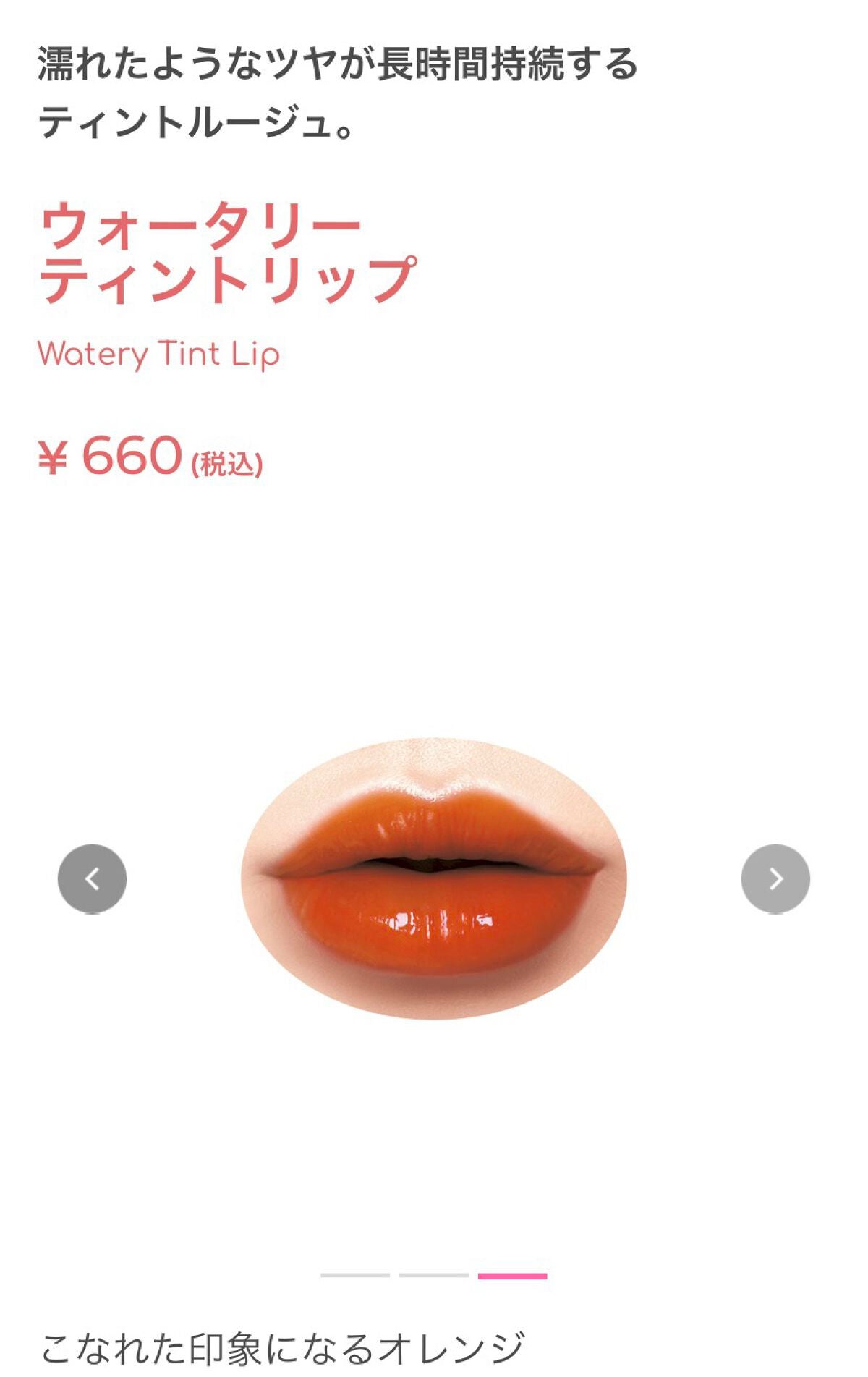Viewport: 868px width, 1377px height.
Task: Jump to the first carousel slide indicator
Action: [355, 1276]
